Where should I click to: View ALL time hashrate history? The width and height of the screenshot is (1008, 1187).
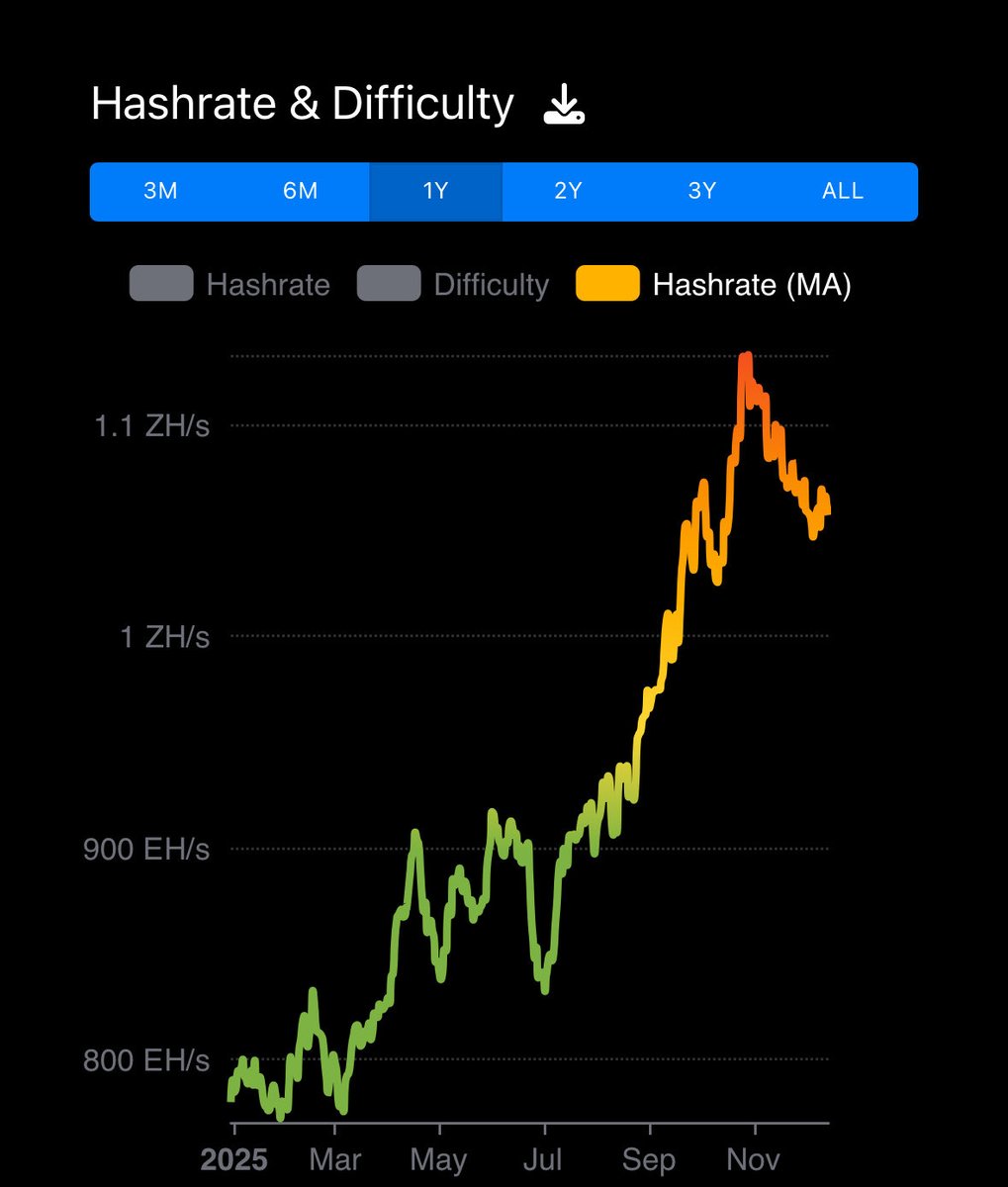tap(843, 191)
